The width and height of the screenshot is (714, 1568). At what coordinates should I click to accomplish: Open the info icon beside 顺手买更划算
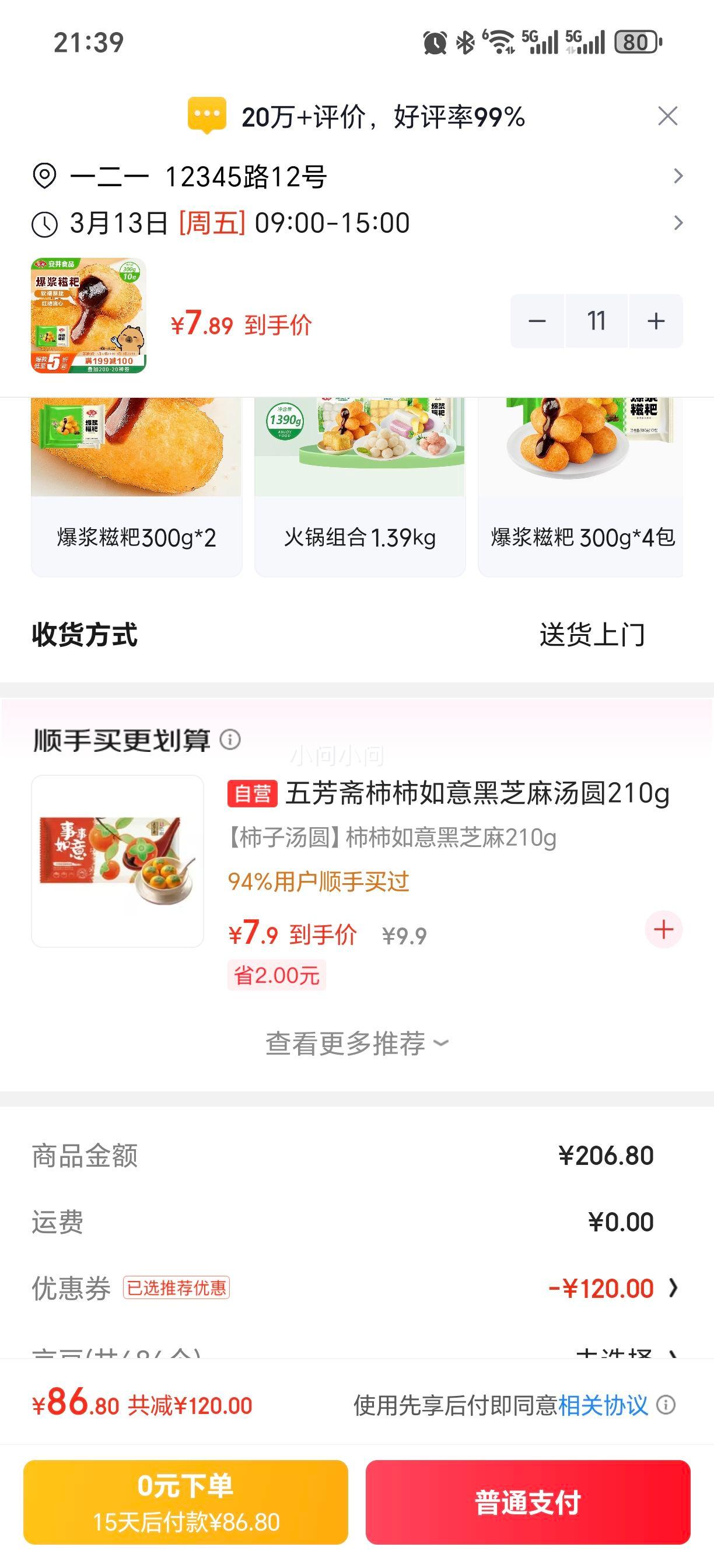pos(230,740)
